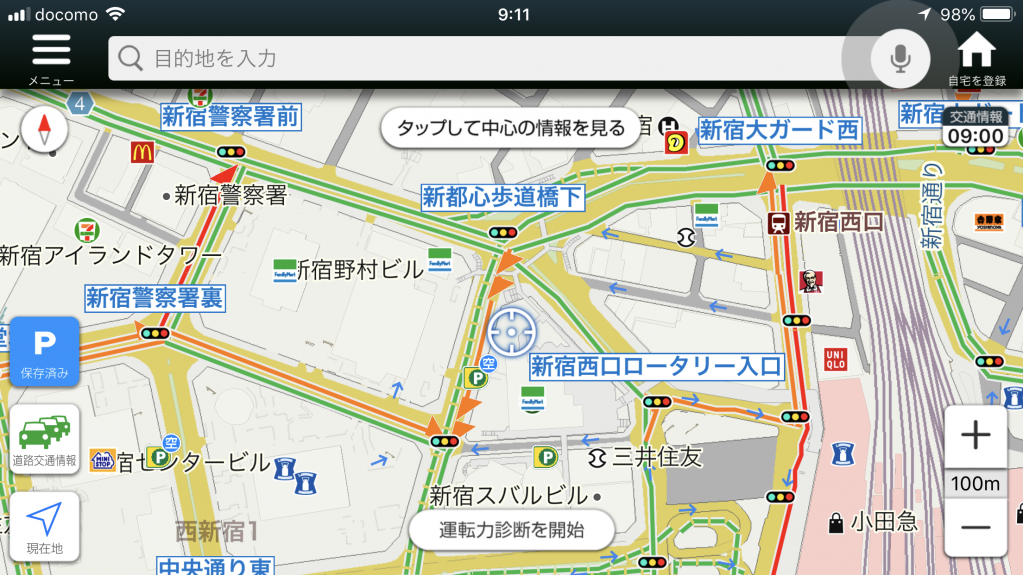This screenshot has width=1023, height=575.
Task: Open 交通情報 09:00 traffic info
Action: [x=976, y=128]
